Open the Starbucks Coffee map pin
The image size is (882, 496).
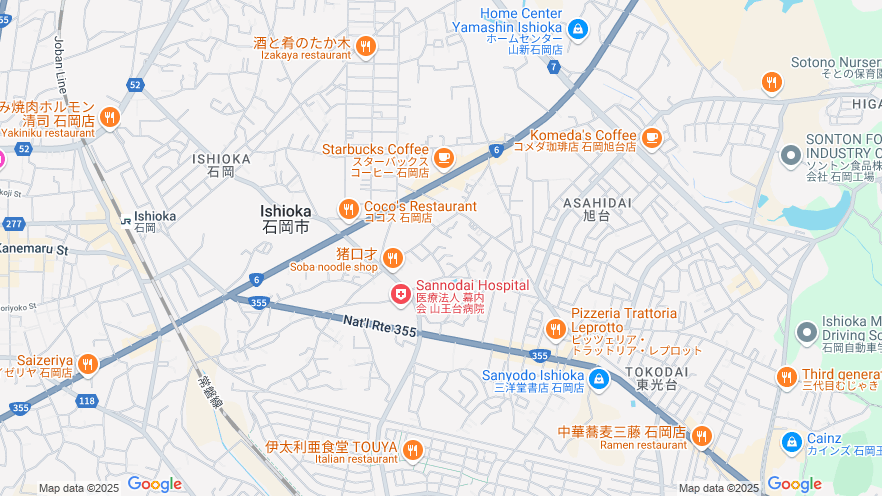click(x=443, y=157)
